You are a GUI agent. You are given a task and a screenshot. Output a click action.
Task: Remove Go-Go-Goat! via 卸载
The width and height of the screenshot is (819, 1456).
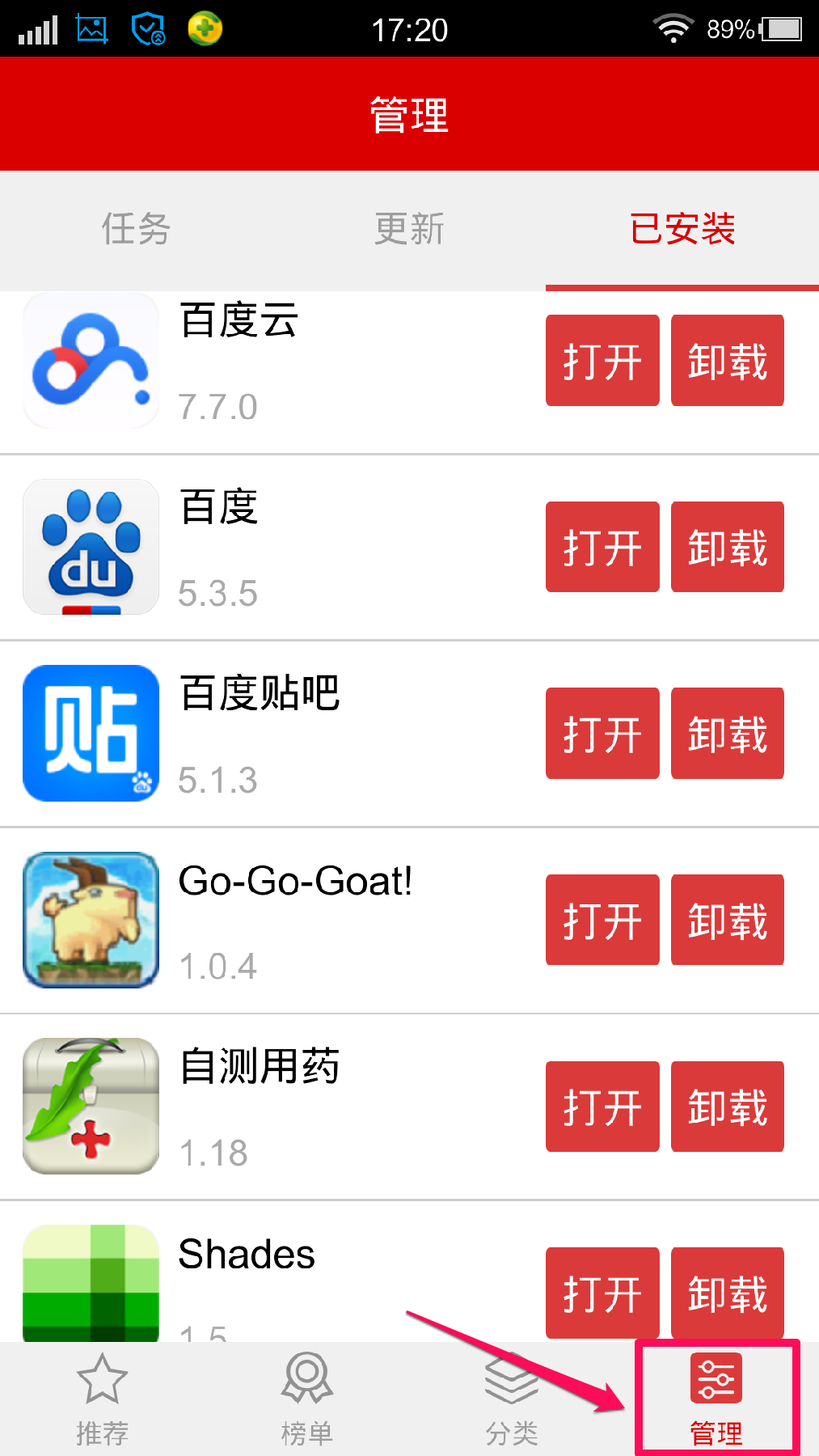pyautogui.click(x=728, y=920)
